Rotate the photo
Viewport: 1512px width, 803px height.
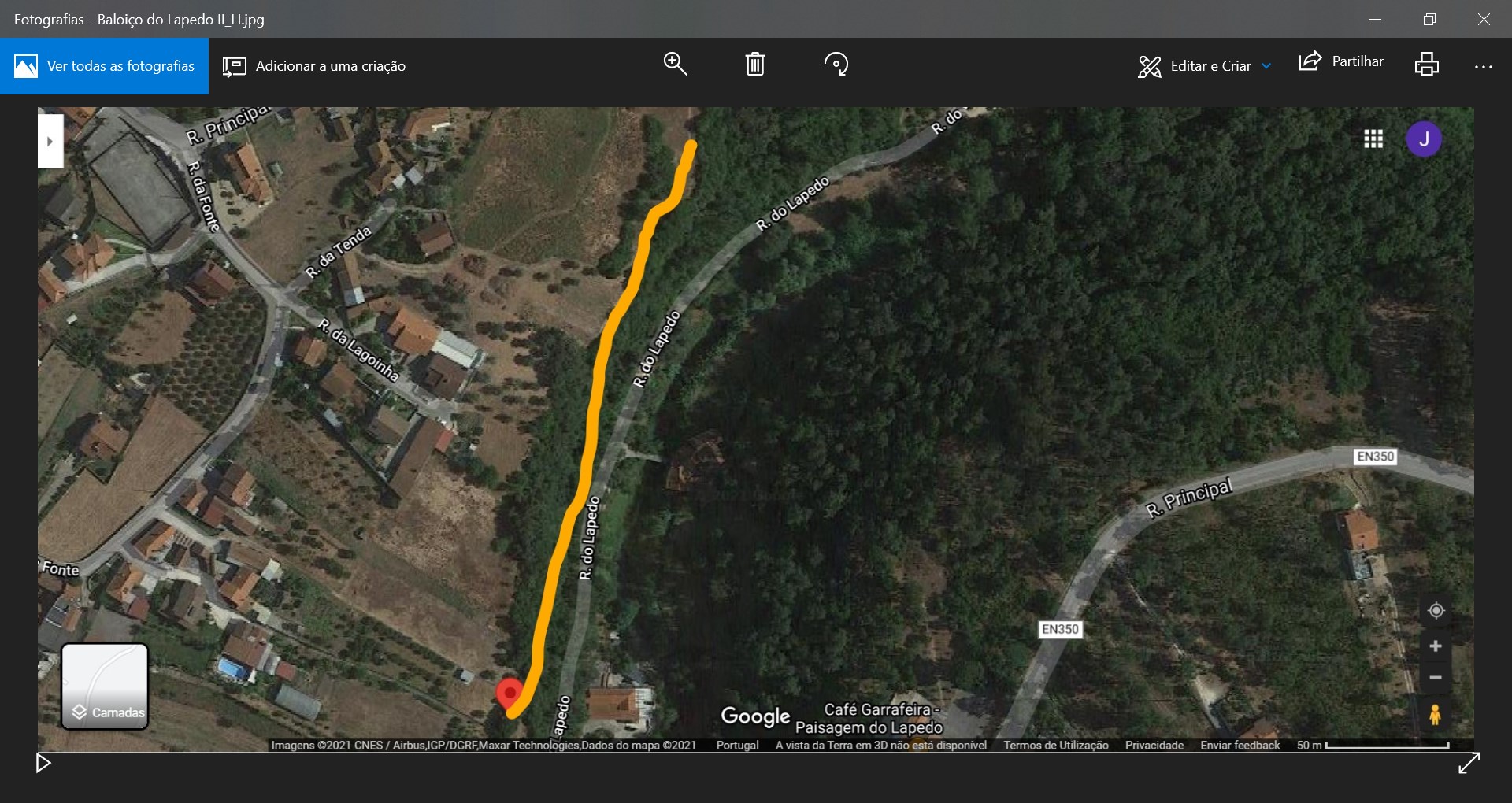[836, 64]
